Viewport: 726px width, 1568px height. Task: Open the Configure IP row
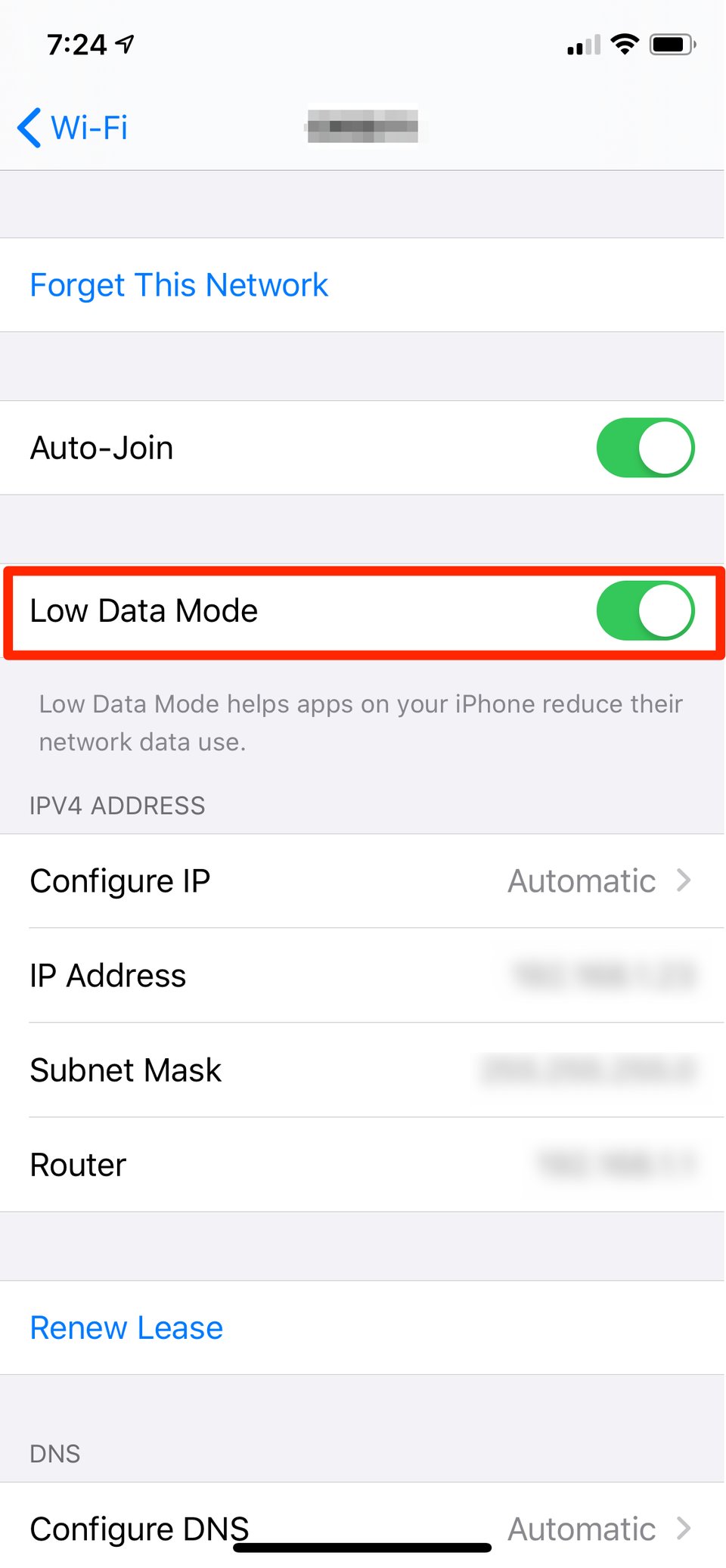pos(361,881)
